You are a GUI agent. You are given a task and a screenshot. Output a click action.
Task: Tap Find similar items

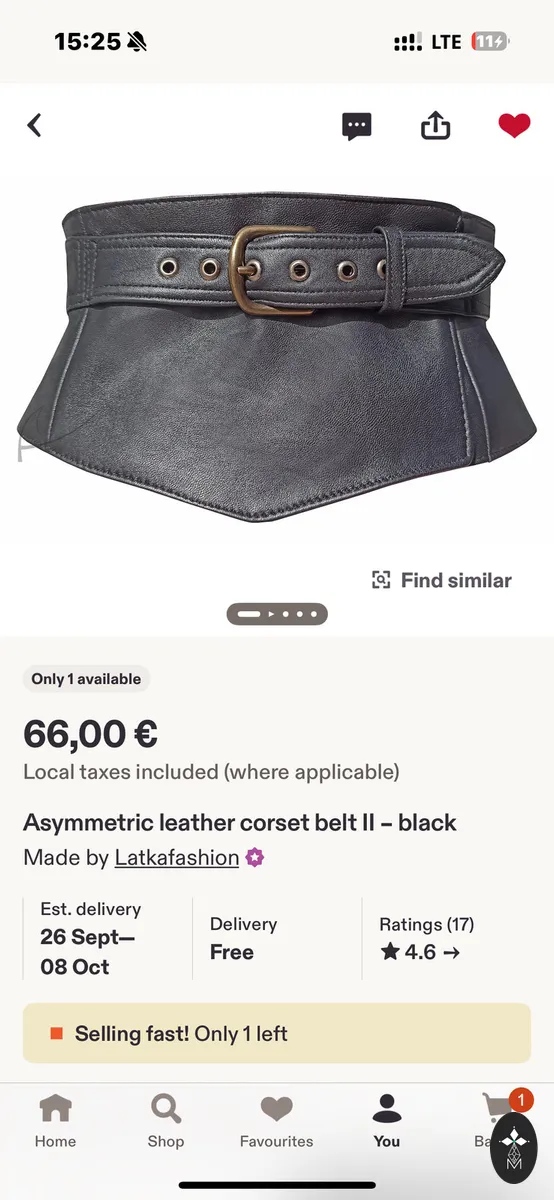(441, 580)
